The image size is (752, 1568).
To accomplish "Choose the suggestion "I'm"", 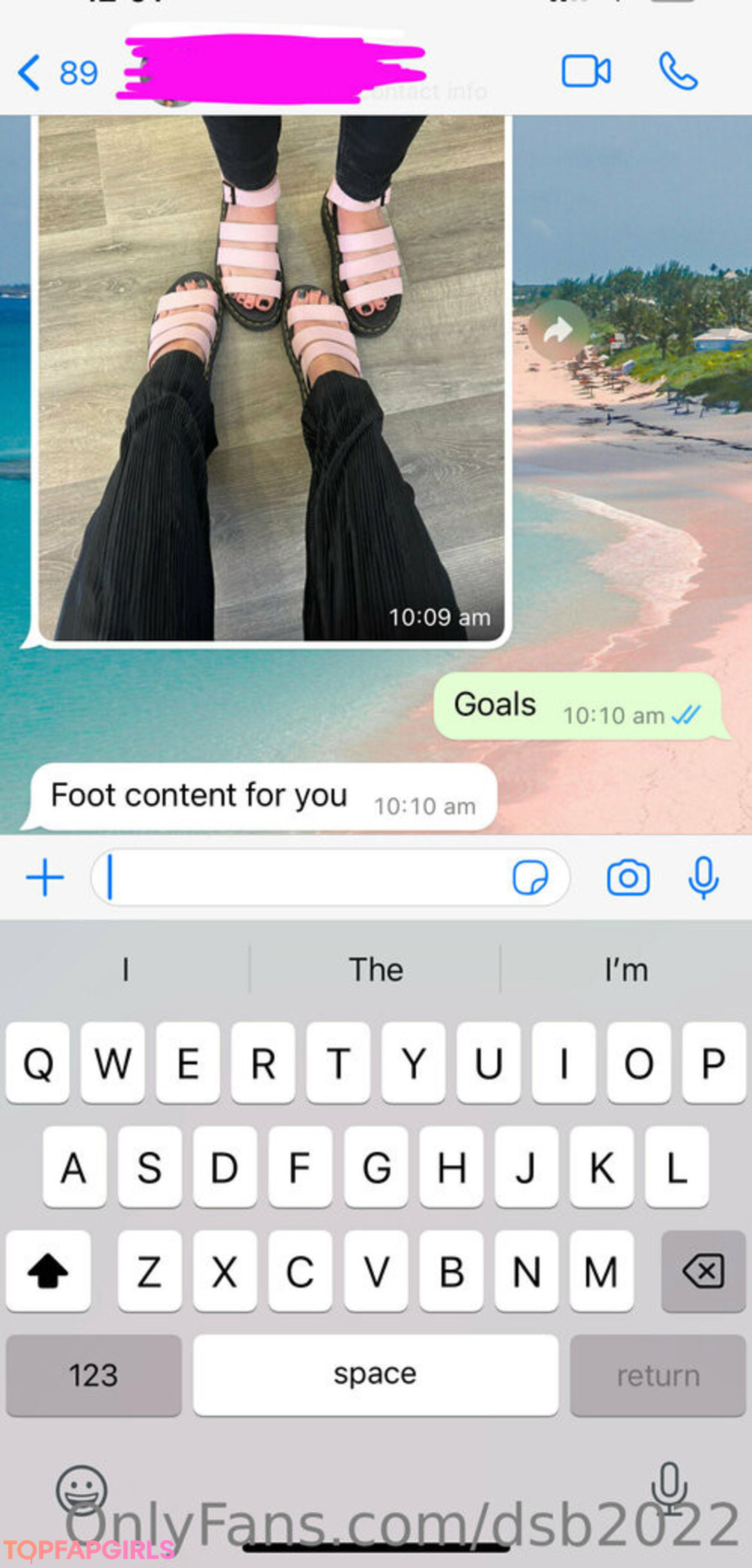I will (x=626, y=970).
